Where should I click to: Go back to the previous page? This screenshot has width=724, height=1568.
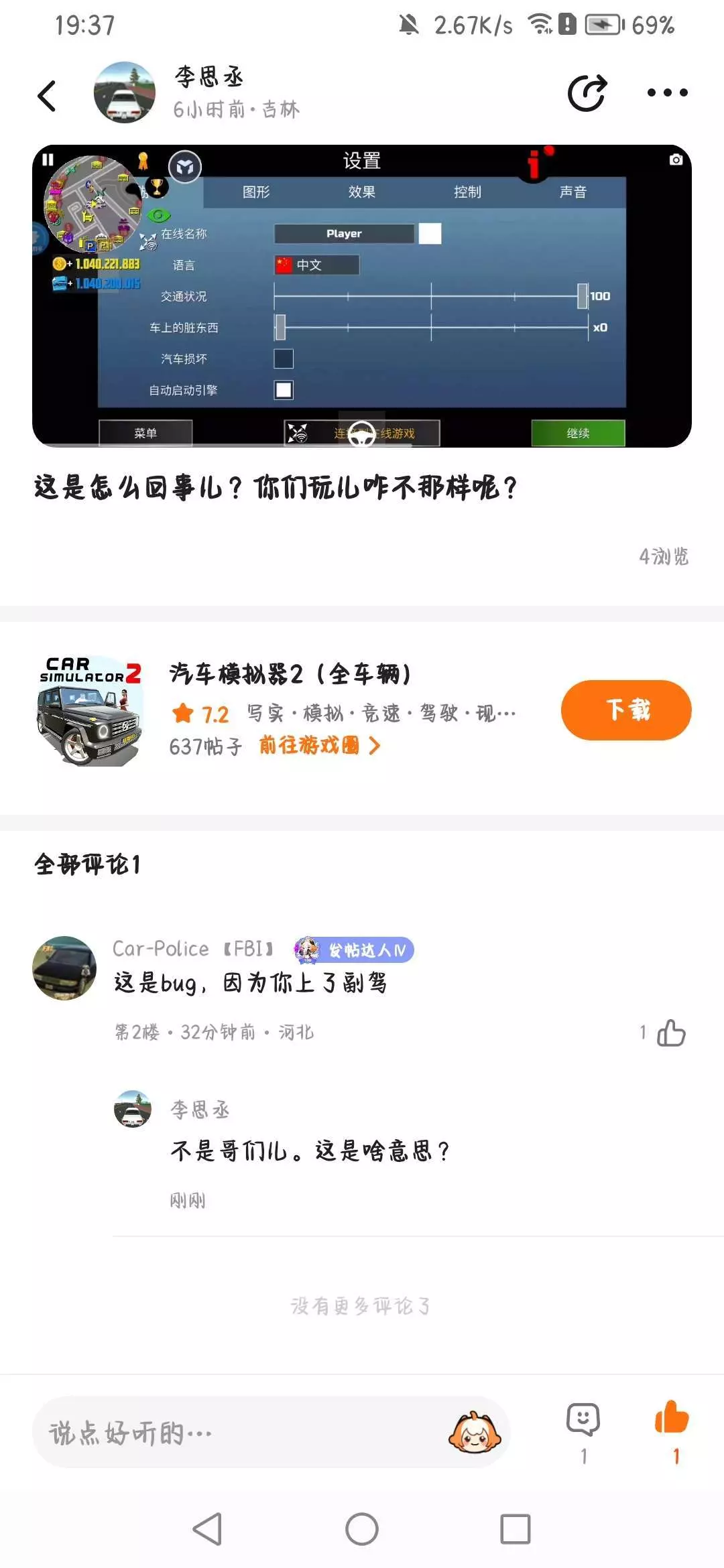click(46, 95)
